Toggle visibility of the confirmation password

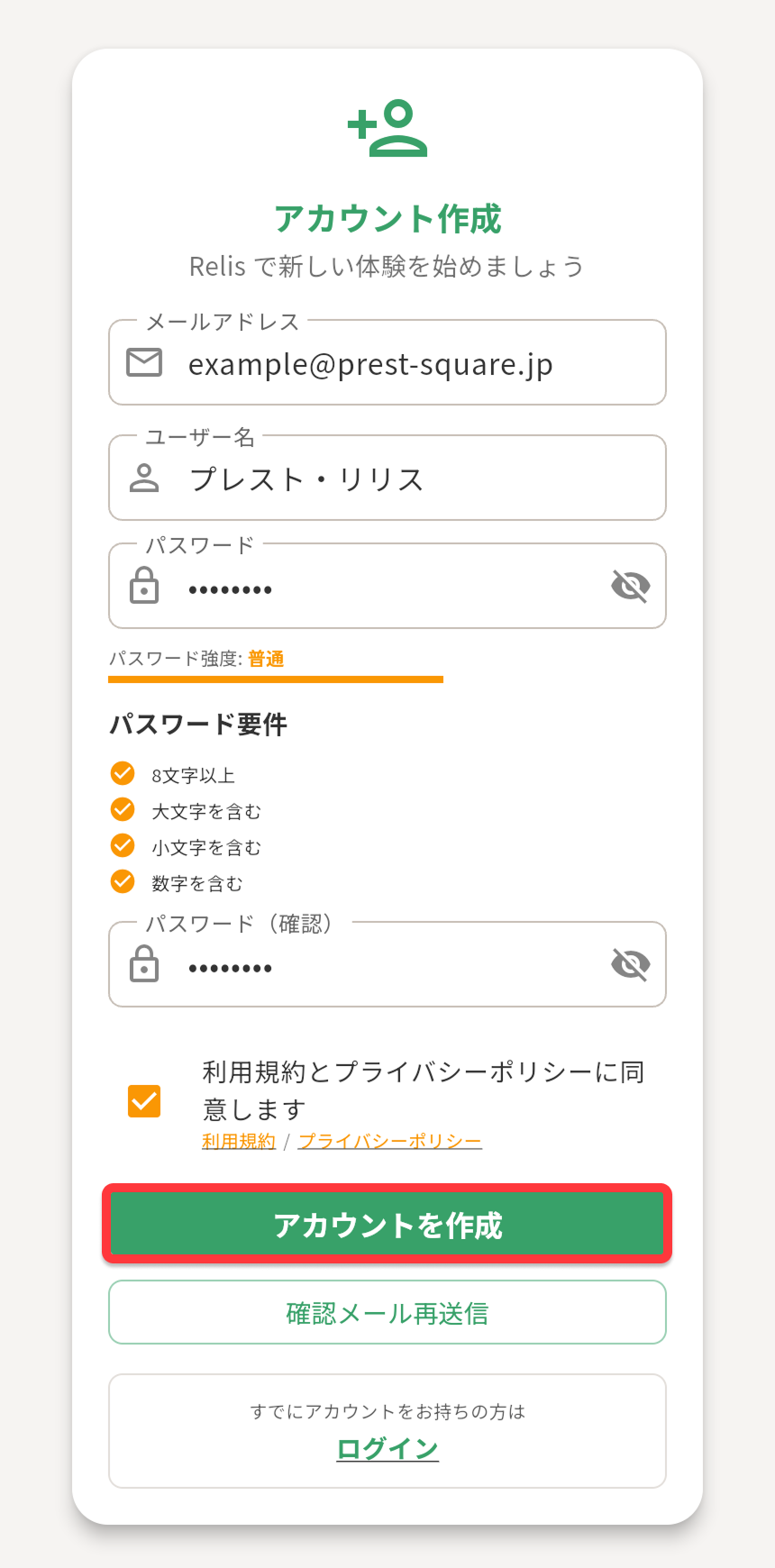pyautogui.click(x=631, y=964)
